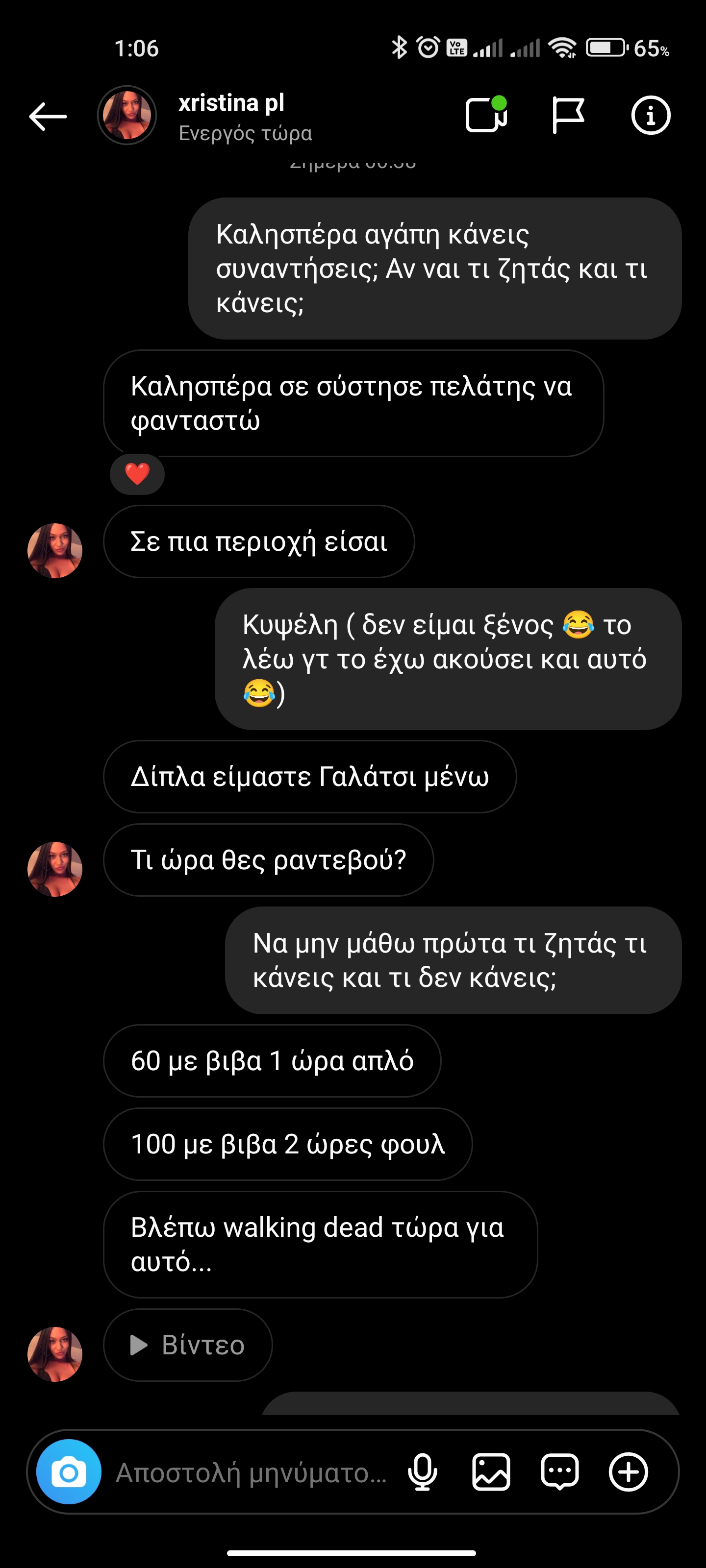Open the sticker and GIF picker
This screenshot has height=1568, width=706.
tap(560, 1472)
